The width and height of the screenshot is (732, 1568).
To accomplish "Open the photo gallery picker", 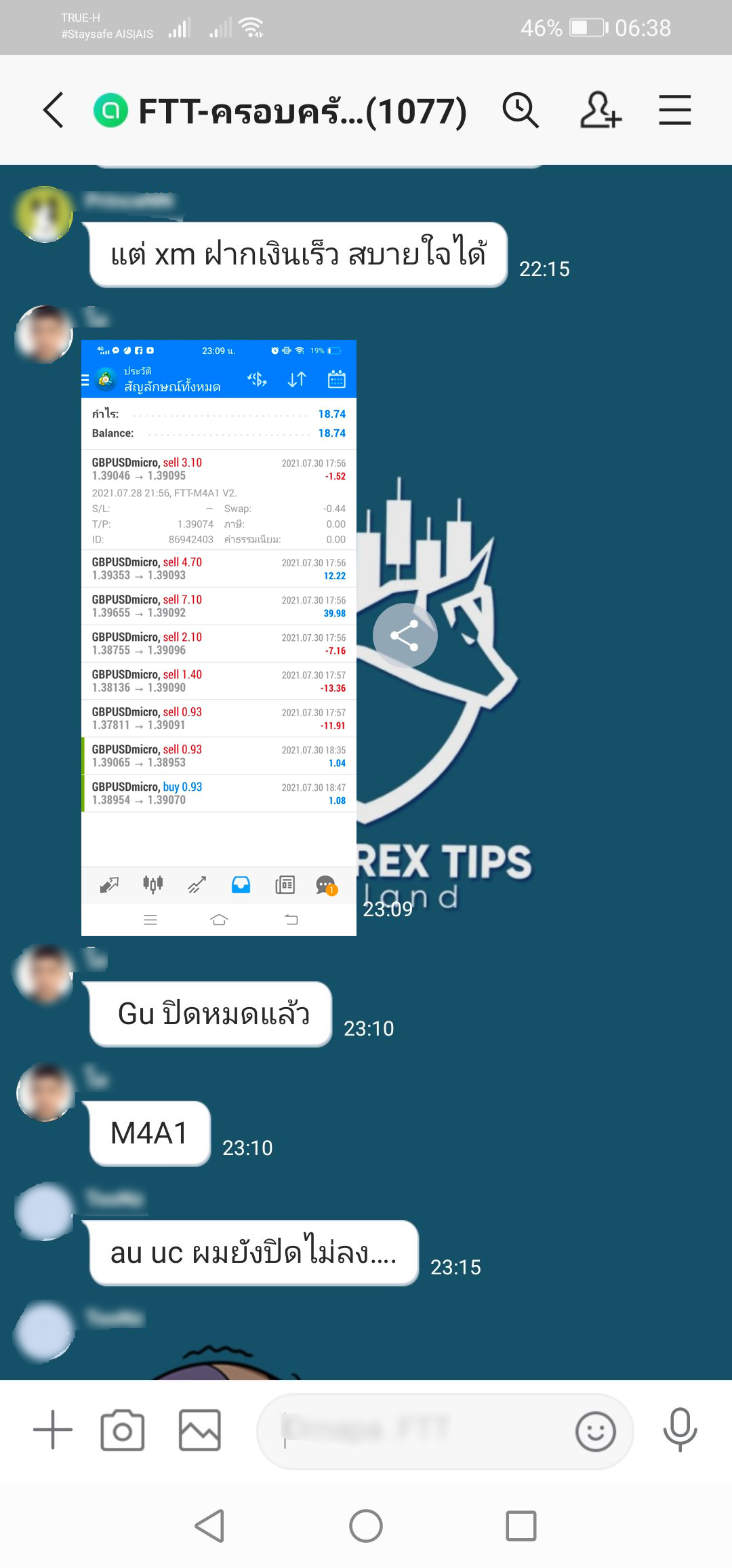I will point(199,1430).
